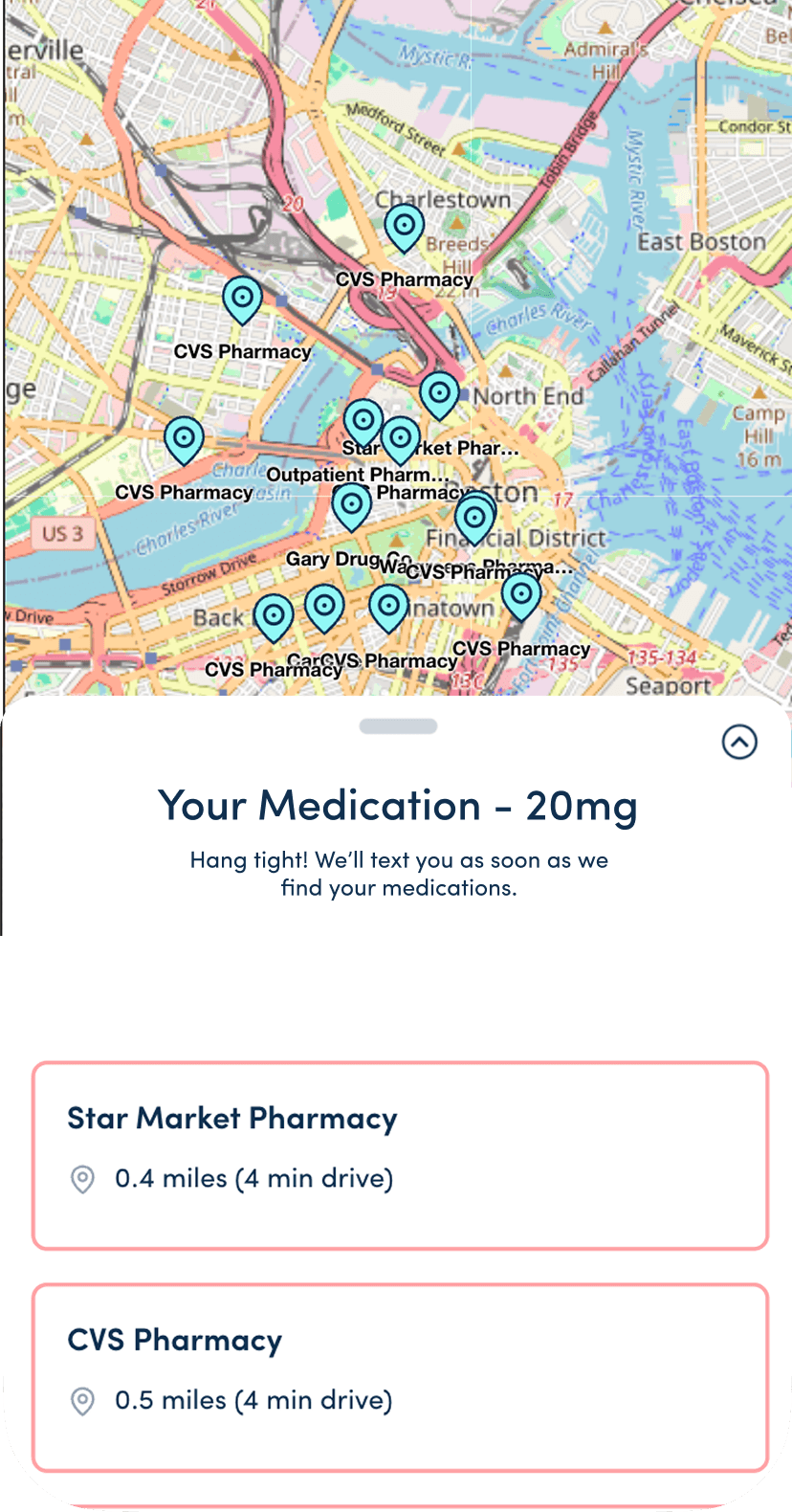Screen dimensions: 792x1512
Task: Tap the Walgreens pin in the Financial District
Action: 474,519
